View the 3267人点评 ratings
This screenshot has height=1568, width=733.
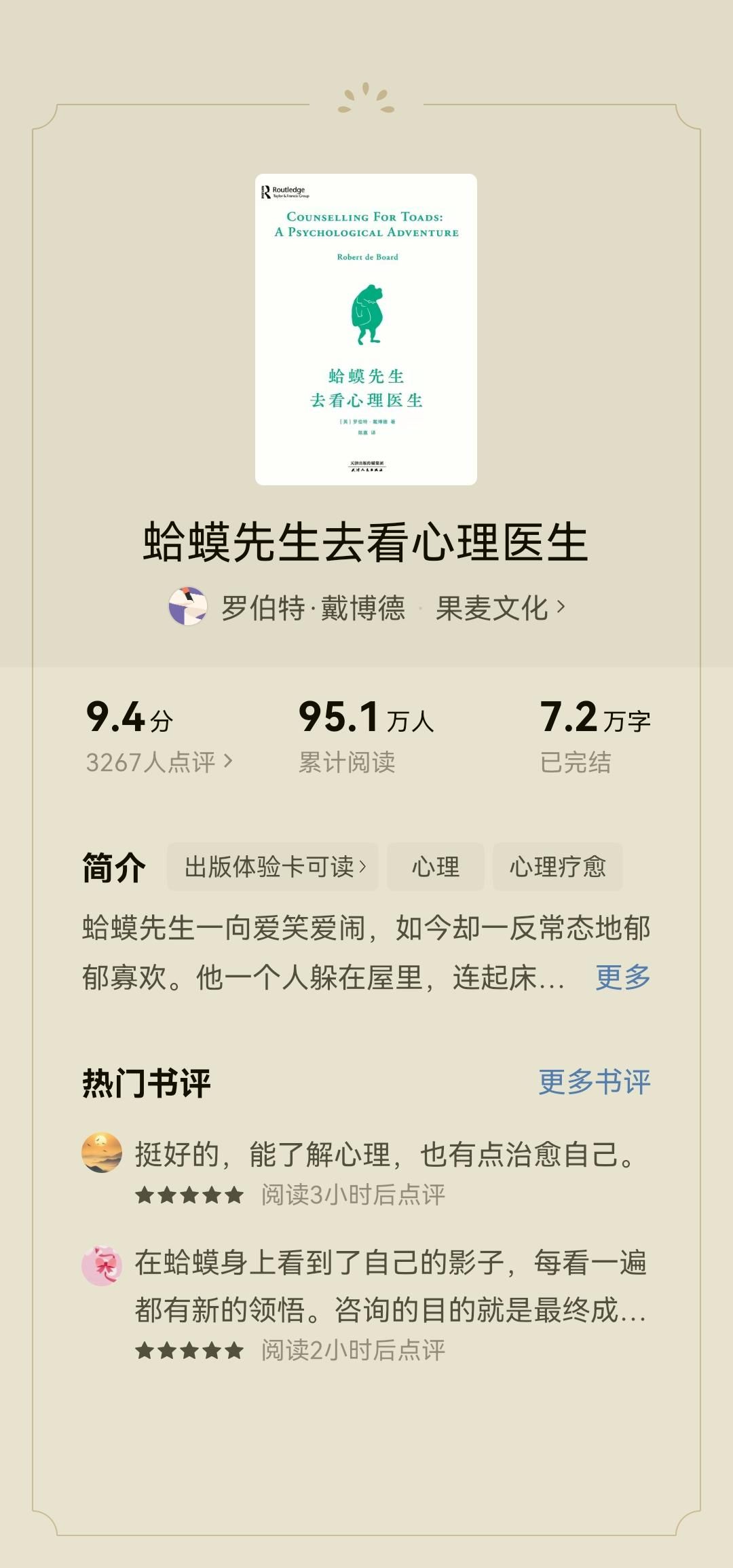[159, 762]
